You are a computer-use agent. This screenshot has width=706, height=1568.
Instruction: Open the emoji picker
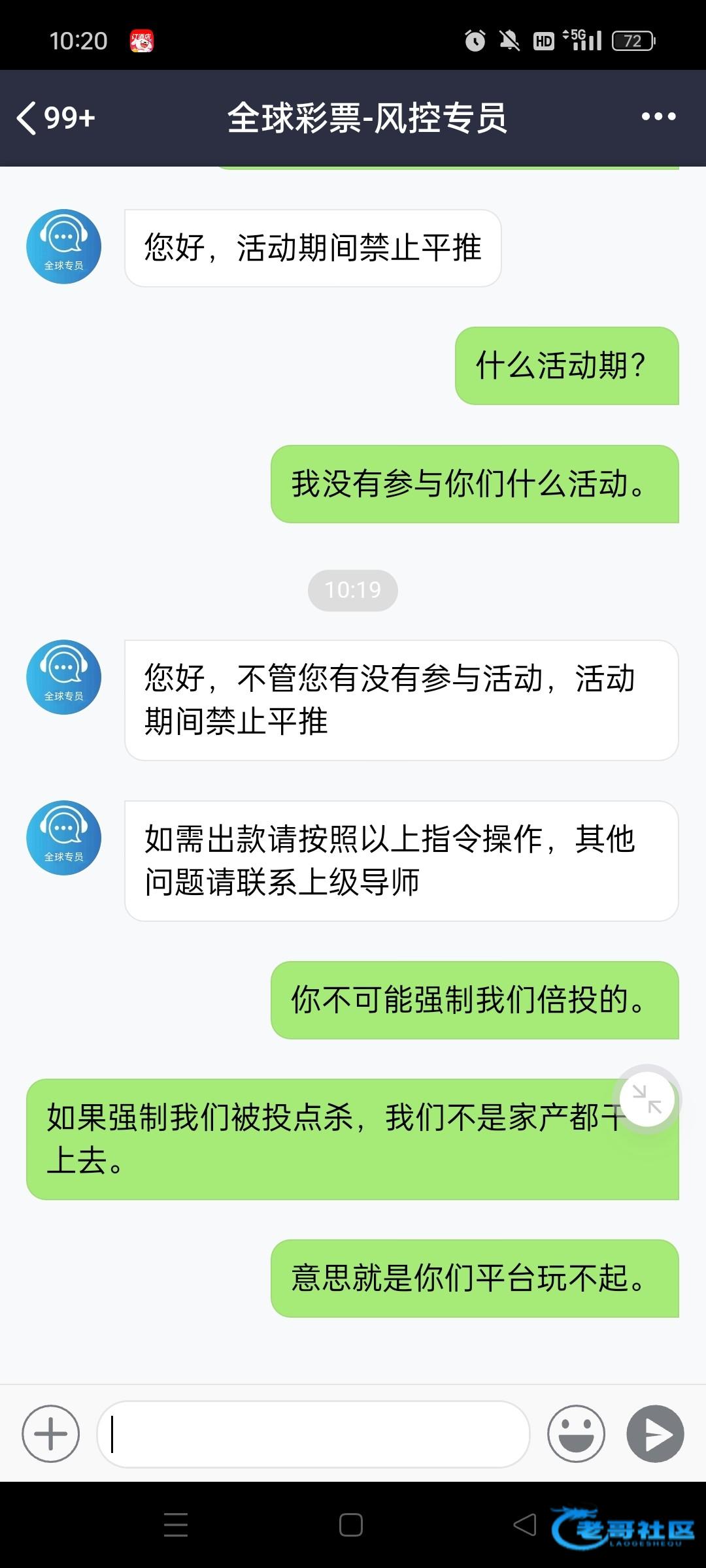point(576,1433)
